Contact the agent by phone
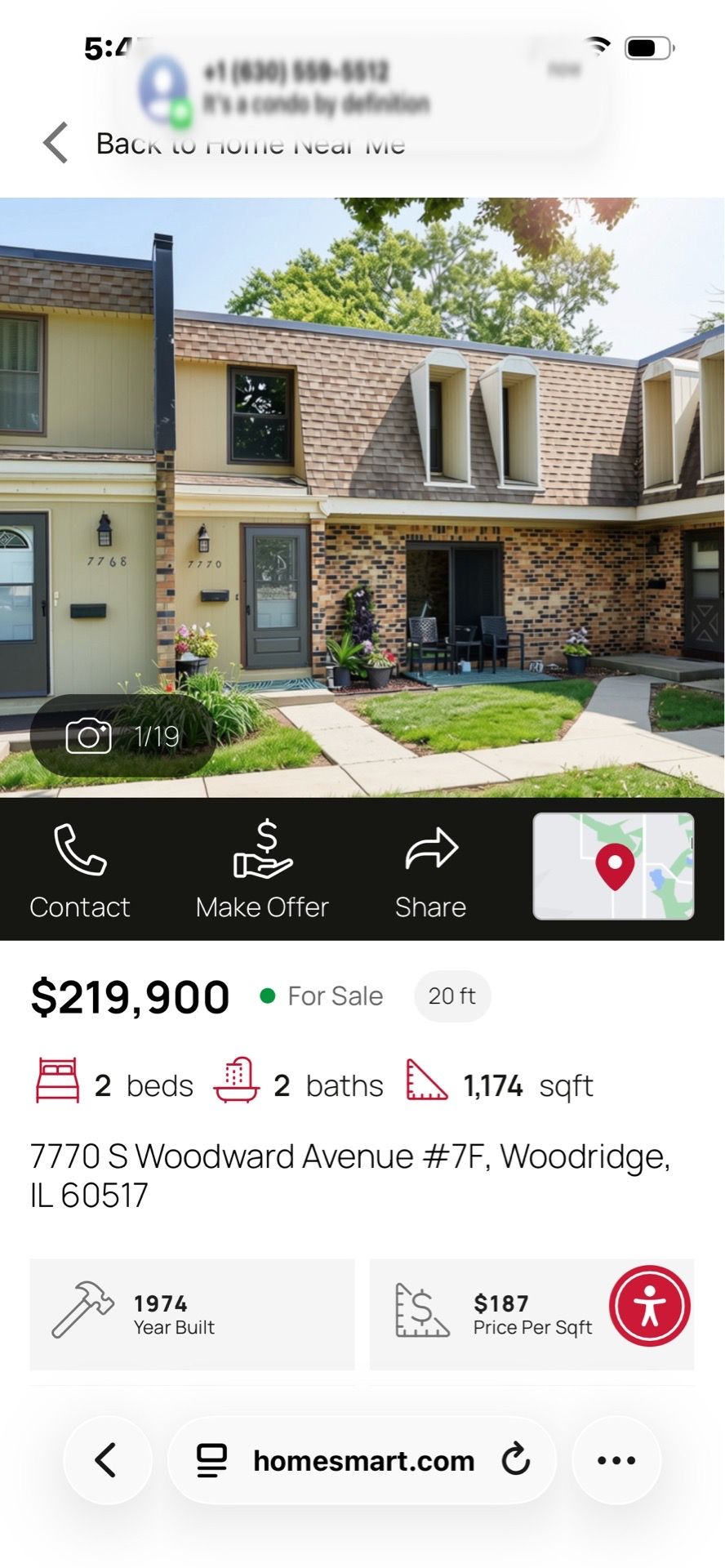Screen dimensions: 725x1568 [80, 871]
